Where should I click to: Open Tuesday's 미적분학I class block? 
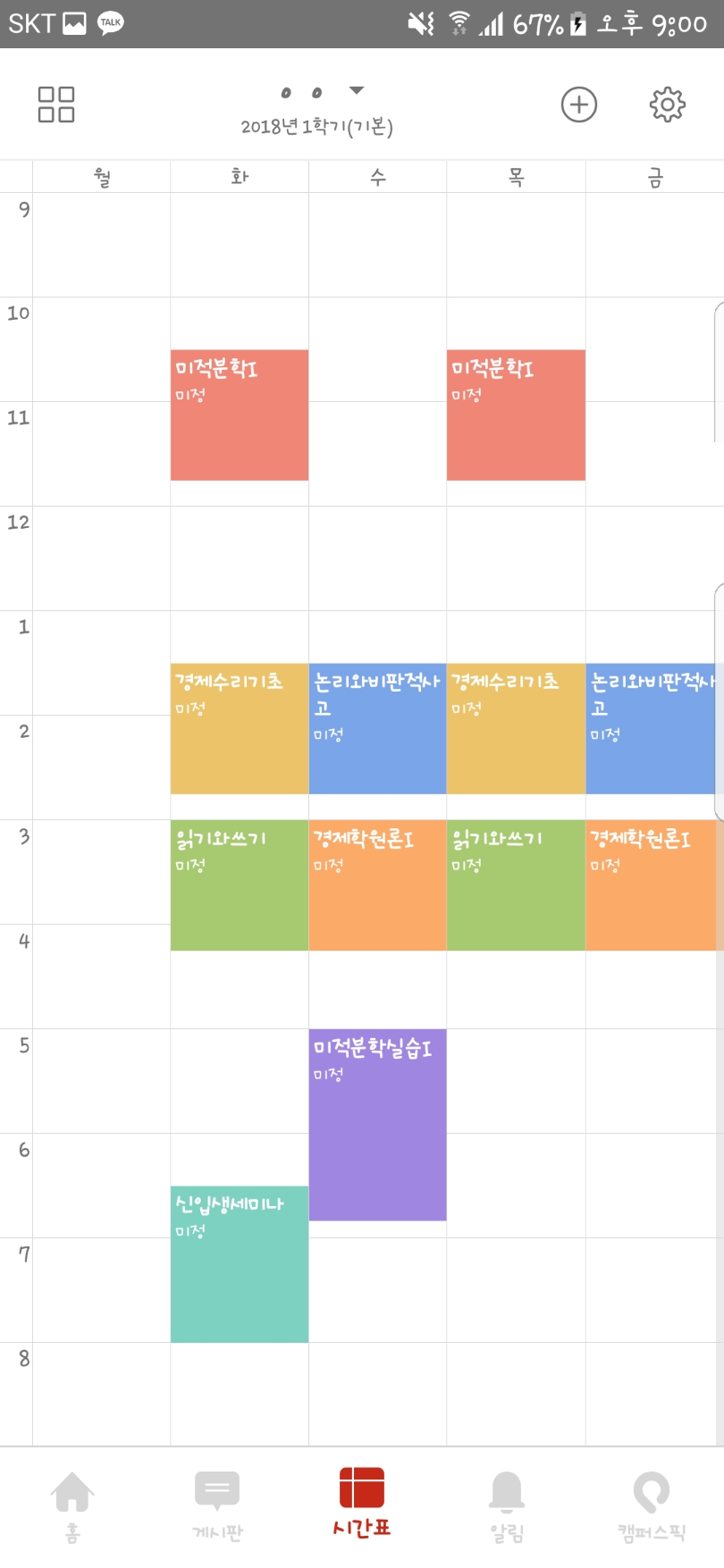240,415
